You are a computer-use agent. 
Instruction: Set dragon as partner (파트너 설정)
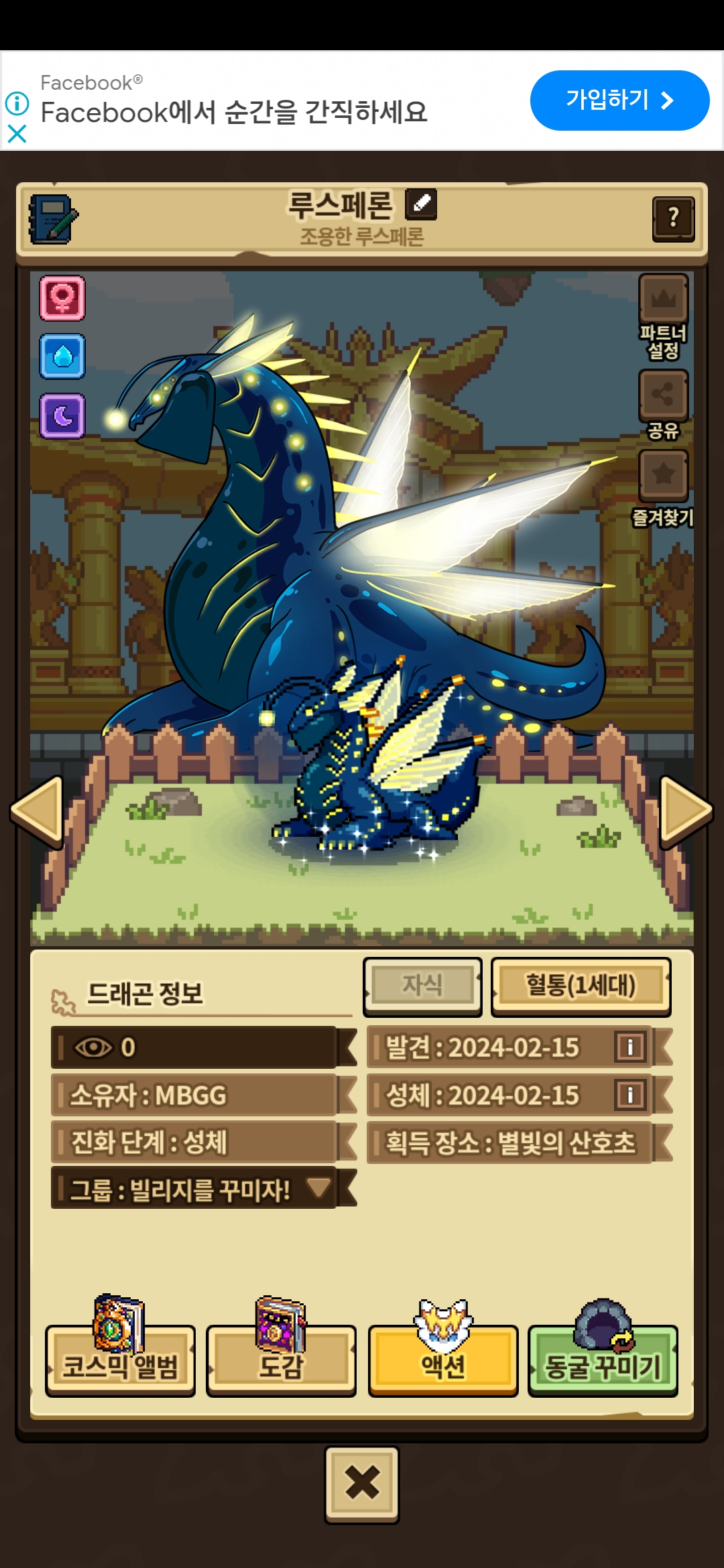[x=663, y=300]
